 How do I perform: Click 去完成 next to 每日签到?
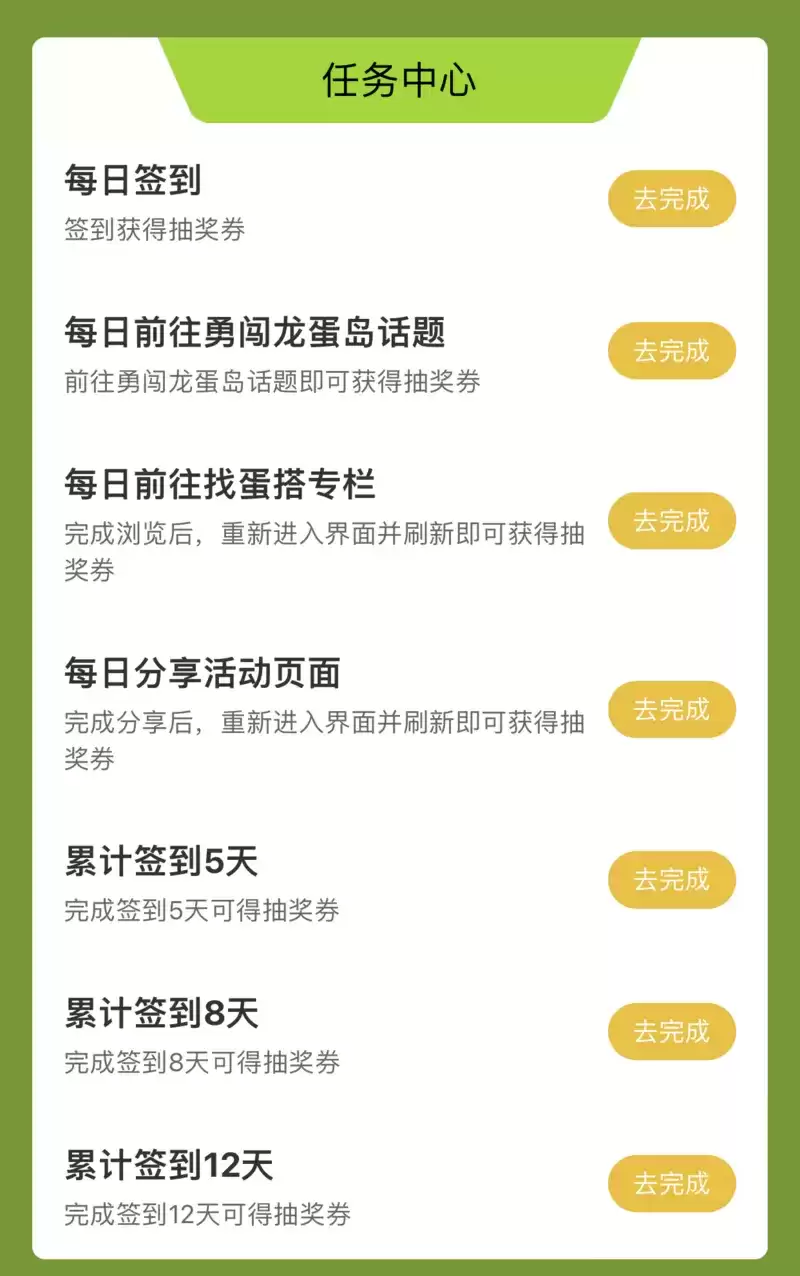coord(671,198)
